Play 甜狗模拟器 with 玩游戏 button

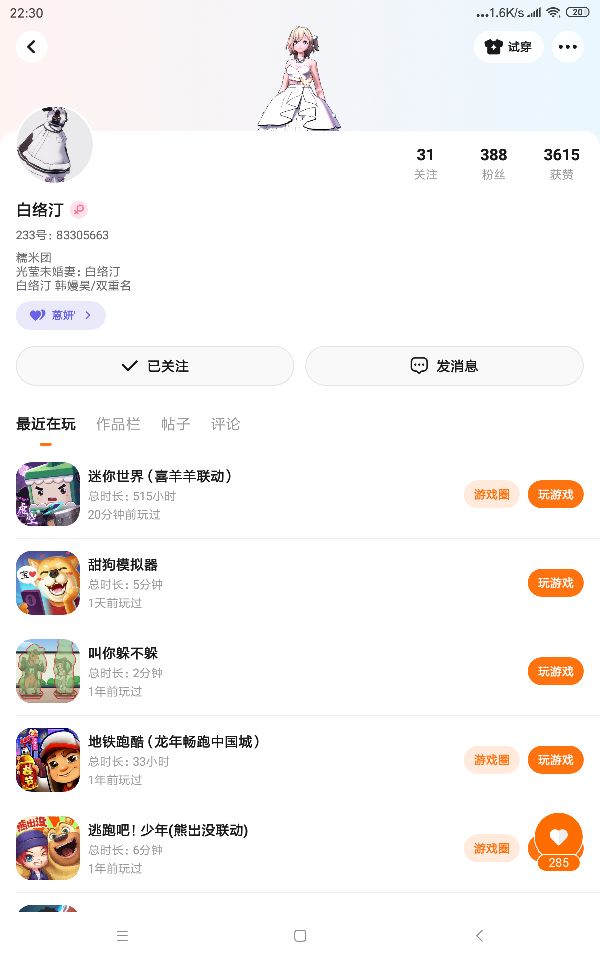(x=555, y=583)
